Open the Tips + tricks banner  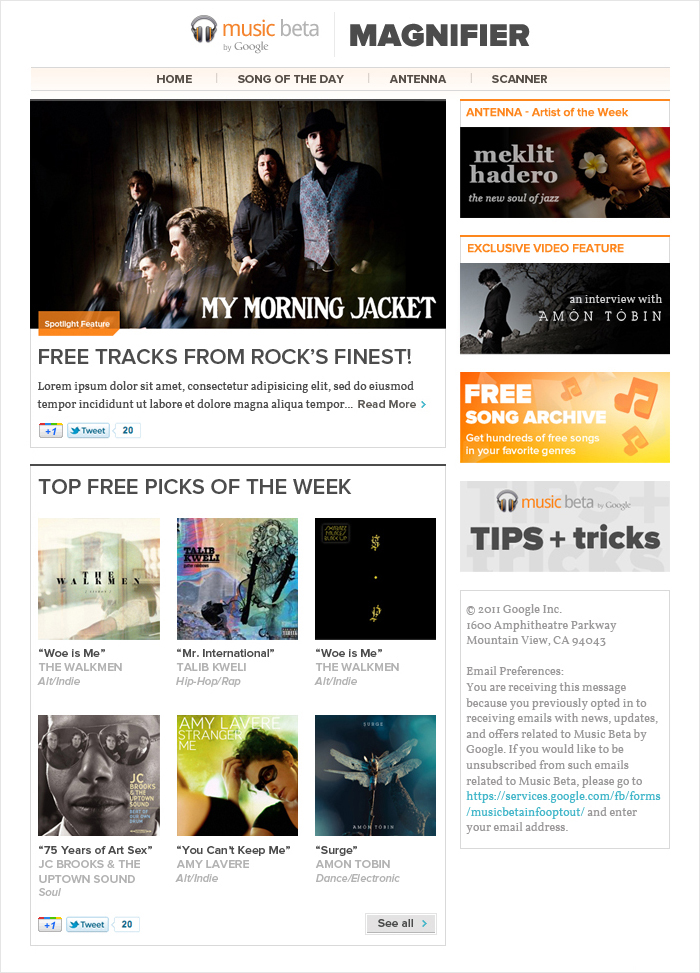564,526
